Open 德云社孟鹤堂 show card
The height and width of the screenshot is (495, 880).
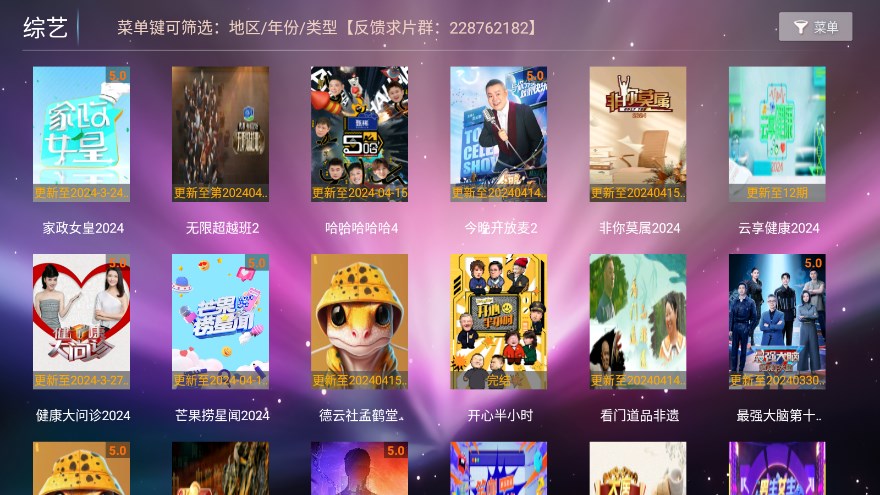click(360, 321)
